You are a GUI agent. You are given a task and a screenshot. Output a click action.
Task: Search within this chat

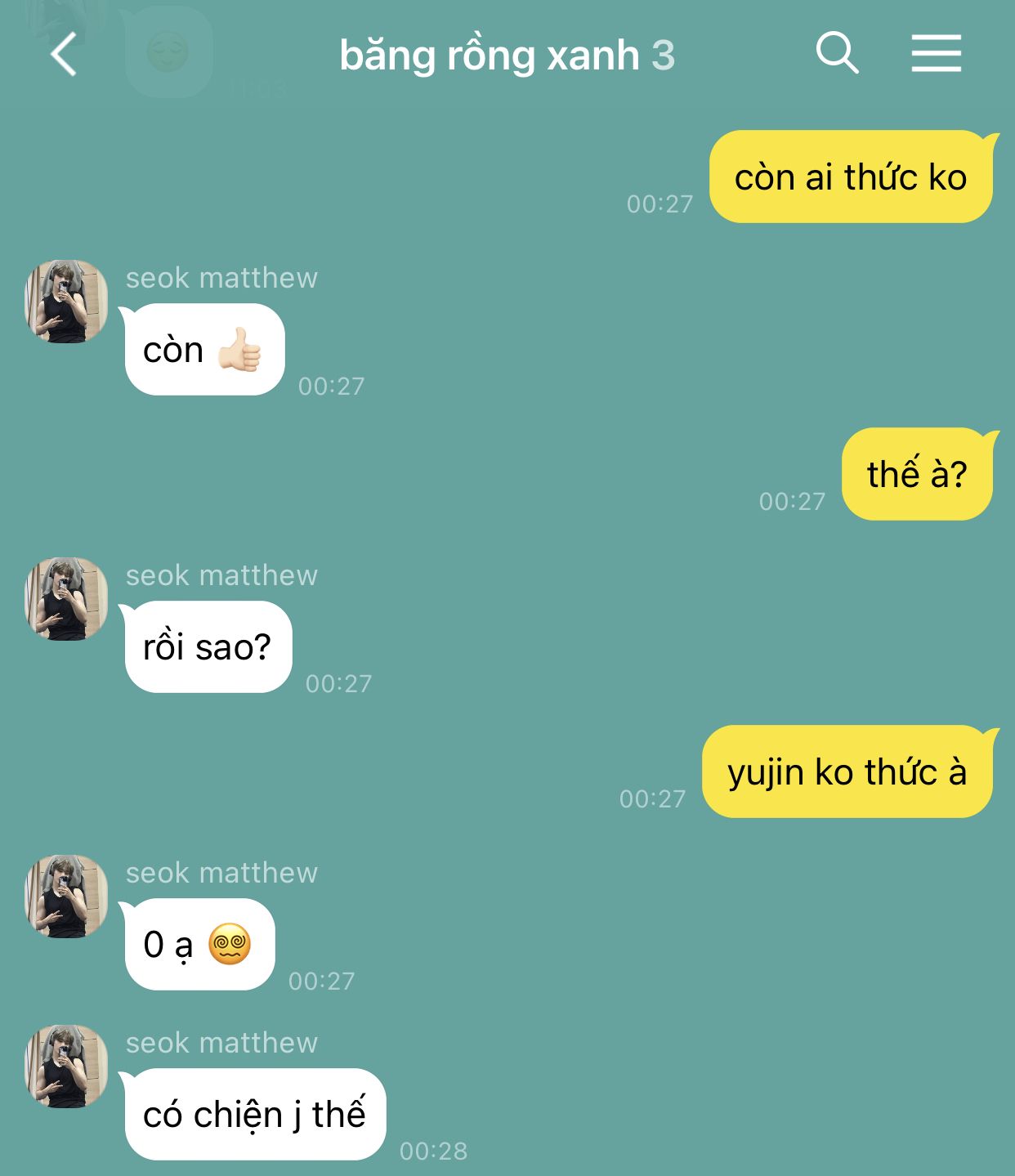837,54
